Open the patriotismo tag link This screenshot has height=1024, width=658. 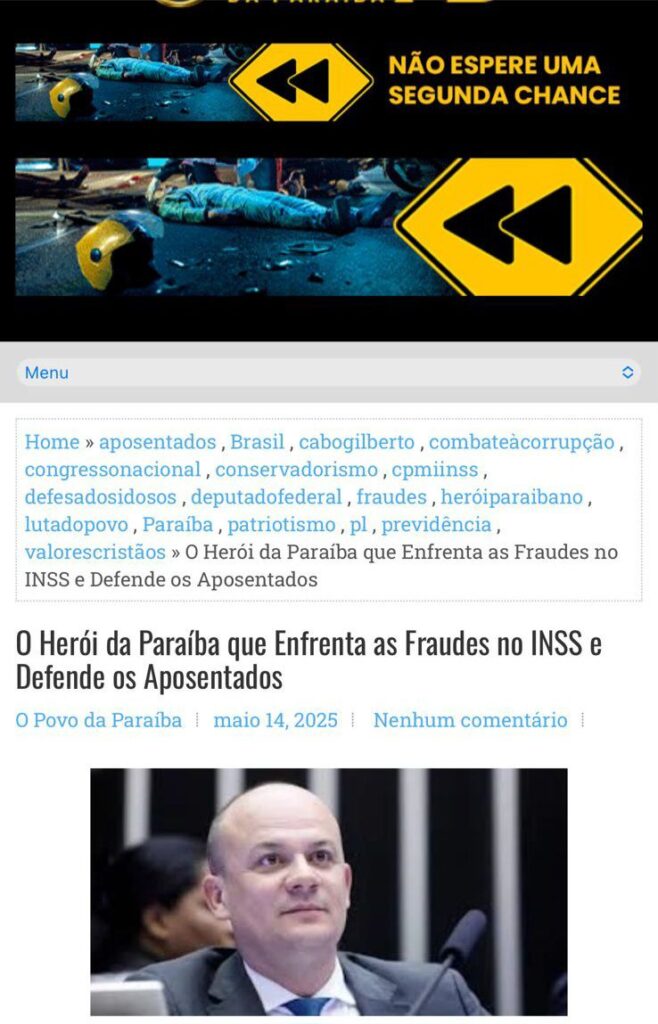282,524
